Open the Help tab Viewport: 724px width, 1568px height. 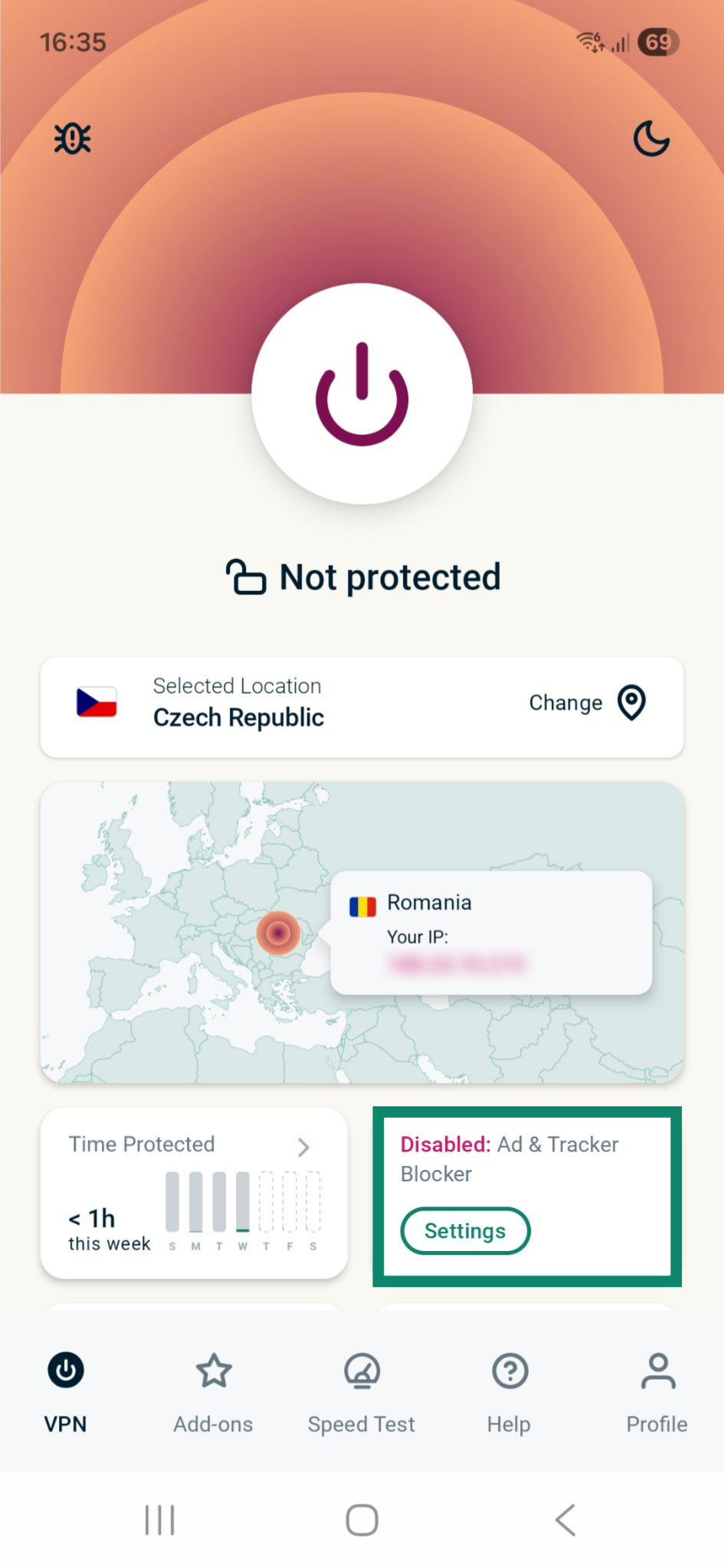coord(509,1390)
